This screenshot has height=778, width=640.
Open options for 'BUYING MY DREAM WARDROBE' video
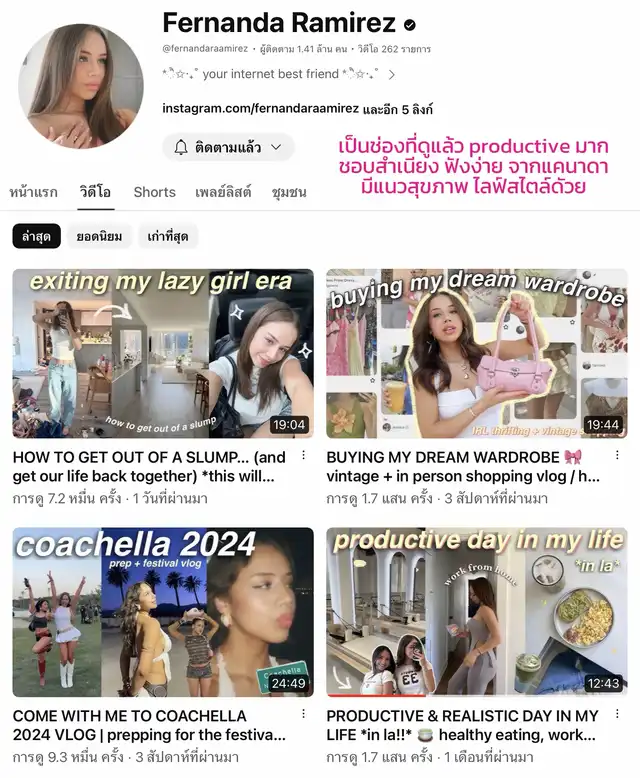(618, 455)
